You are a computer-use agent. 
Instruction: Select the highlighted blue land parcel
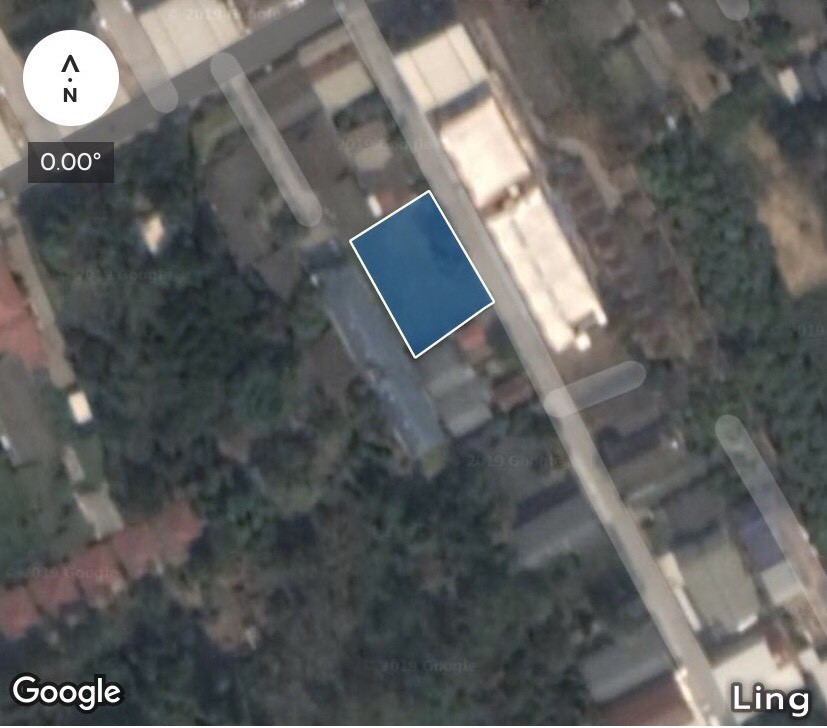tap(422, 274)
